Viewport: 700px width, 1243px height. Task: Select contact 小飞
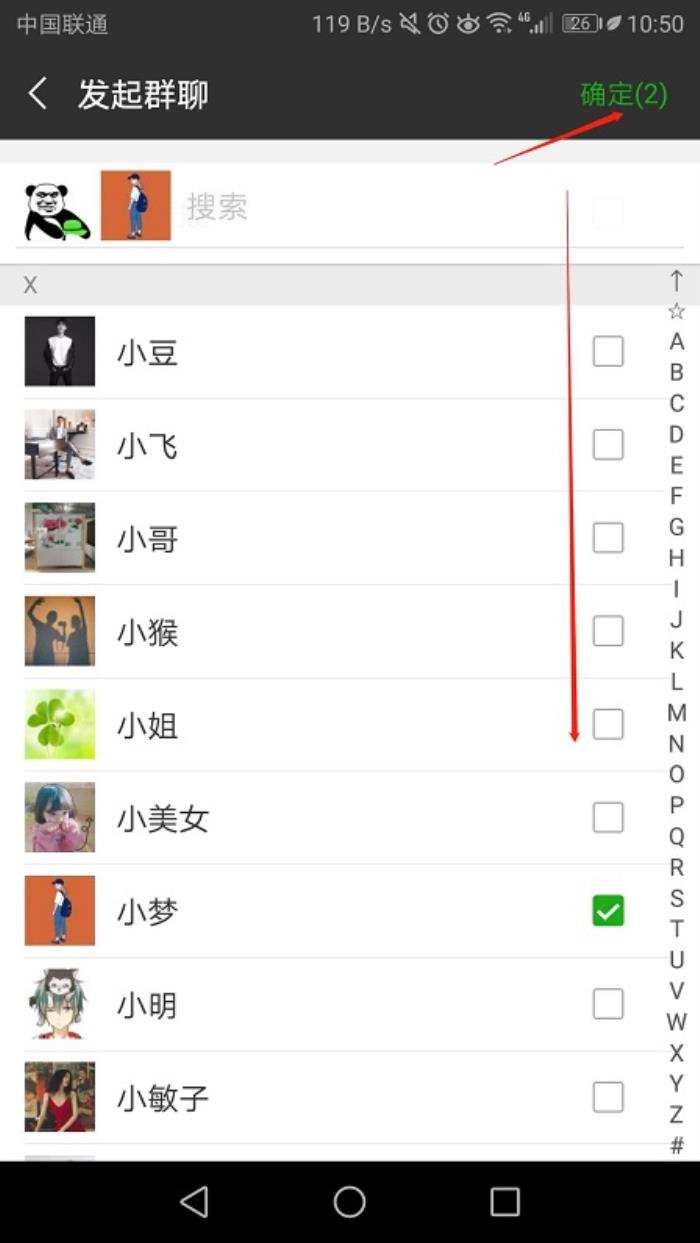click(608, 444)
